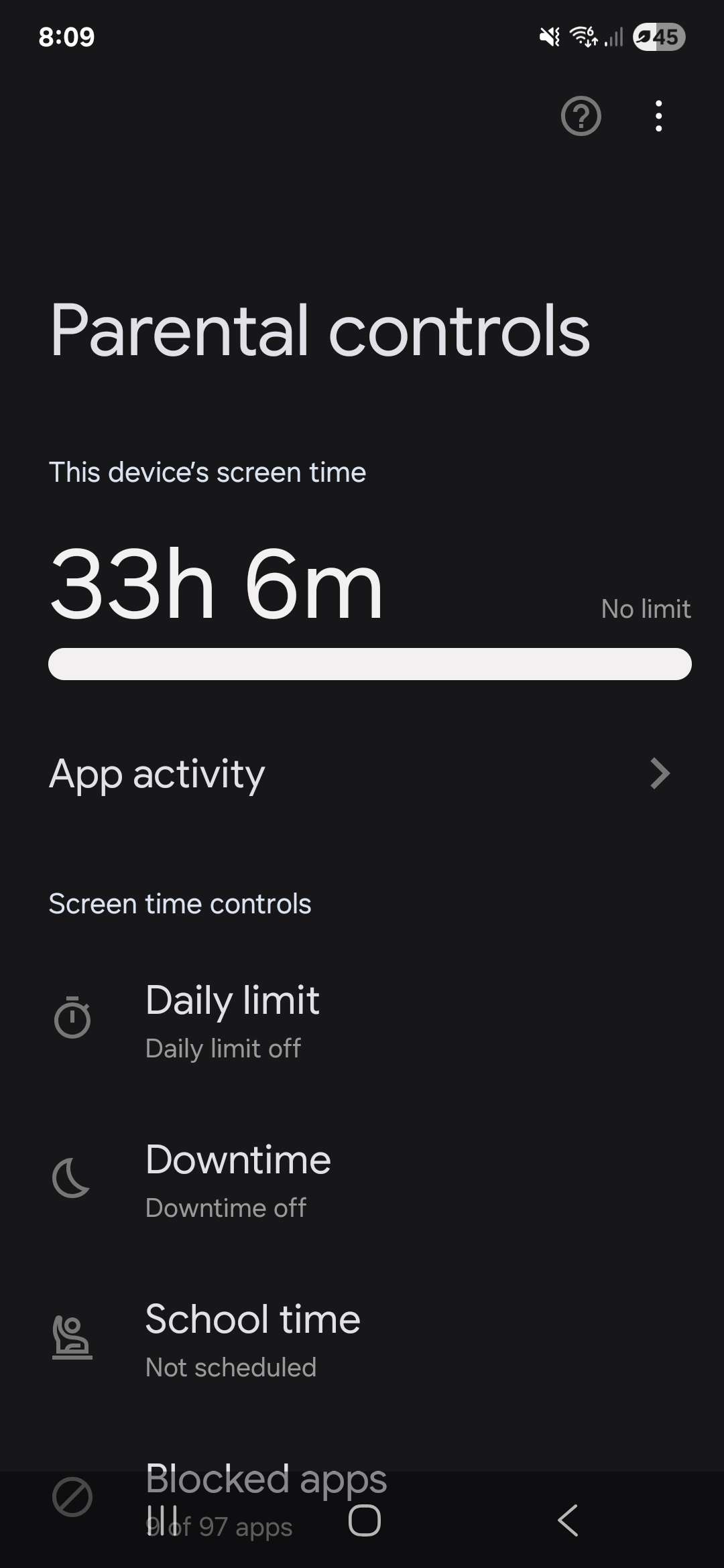The height and width of the screenshot is (1568, 724).
Task: Tap the home button in navigation bar
Action: coord(364,1520)
